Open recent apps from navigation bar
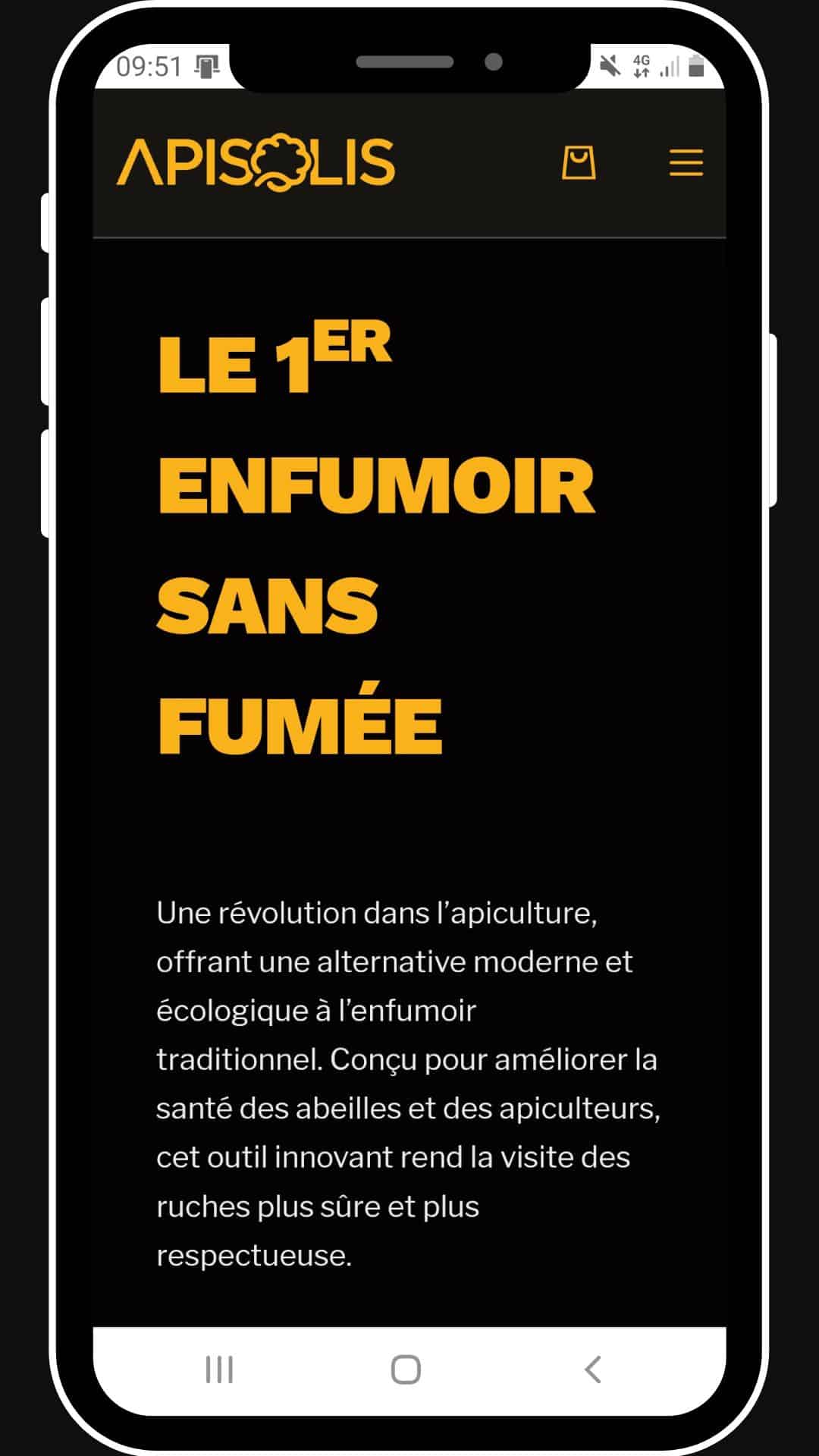 (219, 1369)
